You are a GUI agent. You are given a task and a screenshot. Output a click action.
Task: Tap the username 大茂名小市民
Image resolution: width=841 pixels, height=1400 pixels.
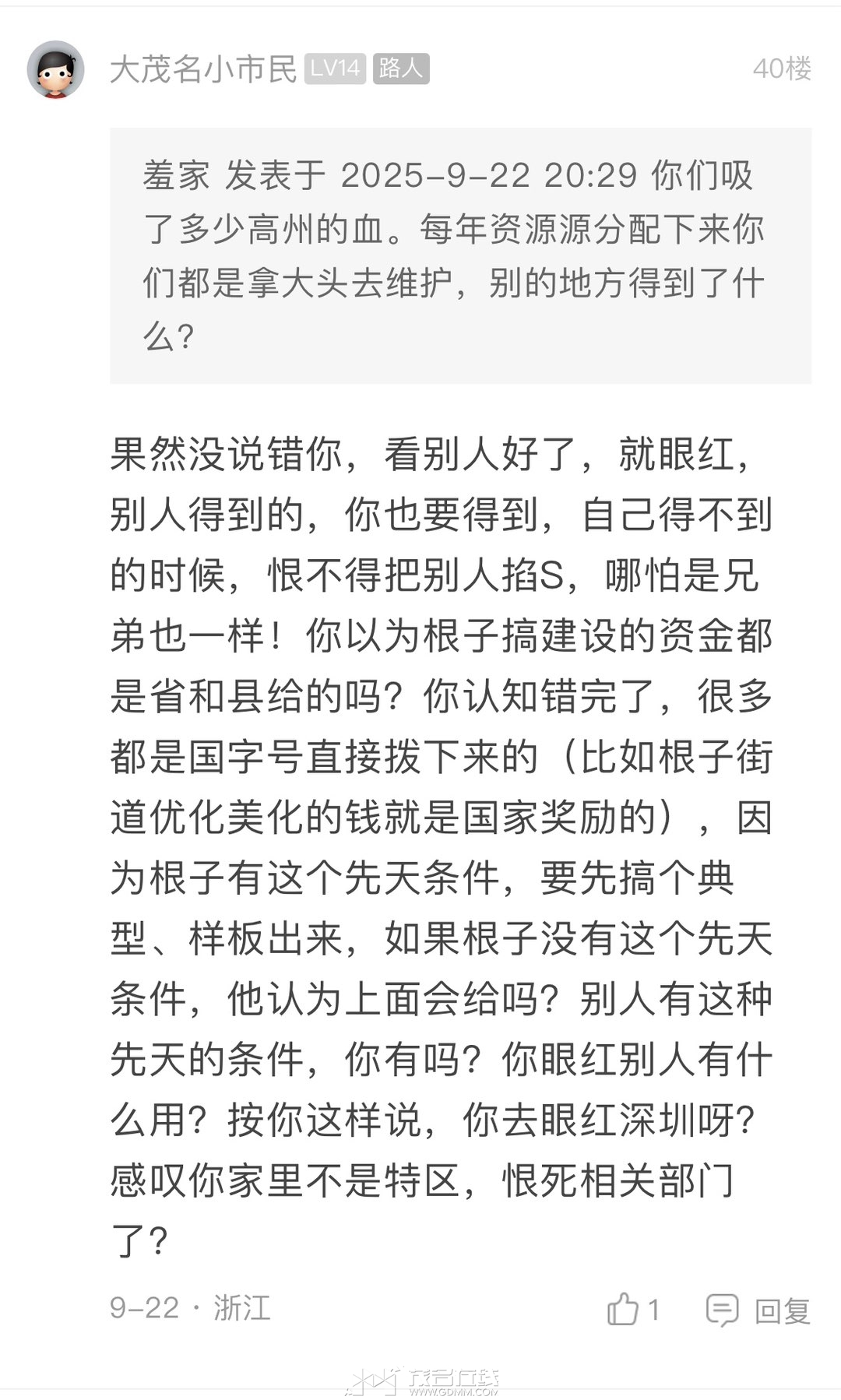(x=203, y=69)
